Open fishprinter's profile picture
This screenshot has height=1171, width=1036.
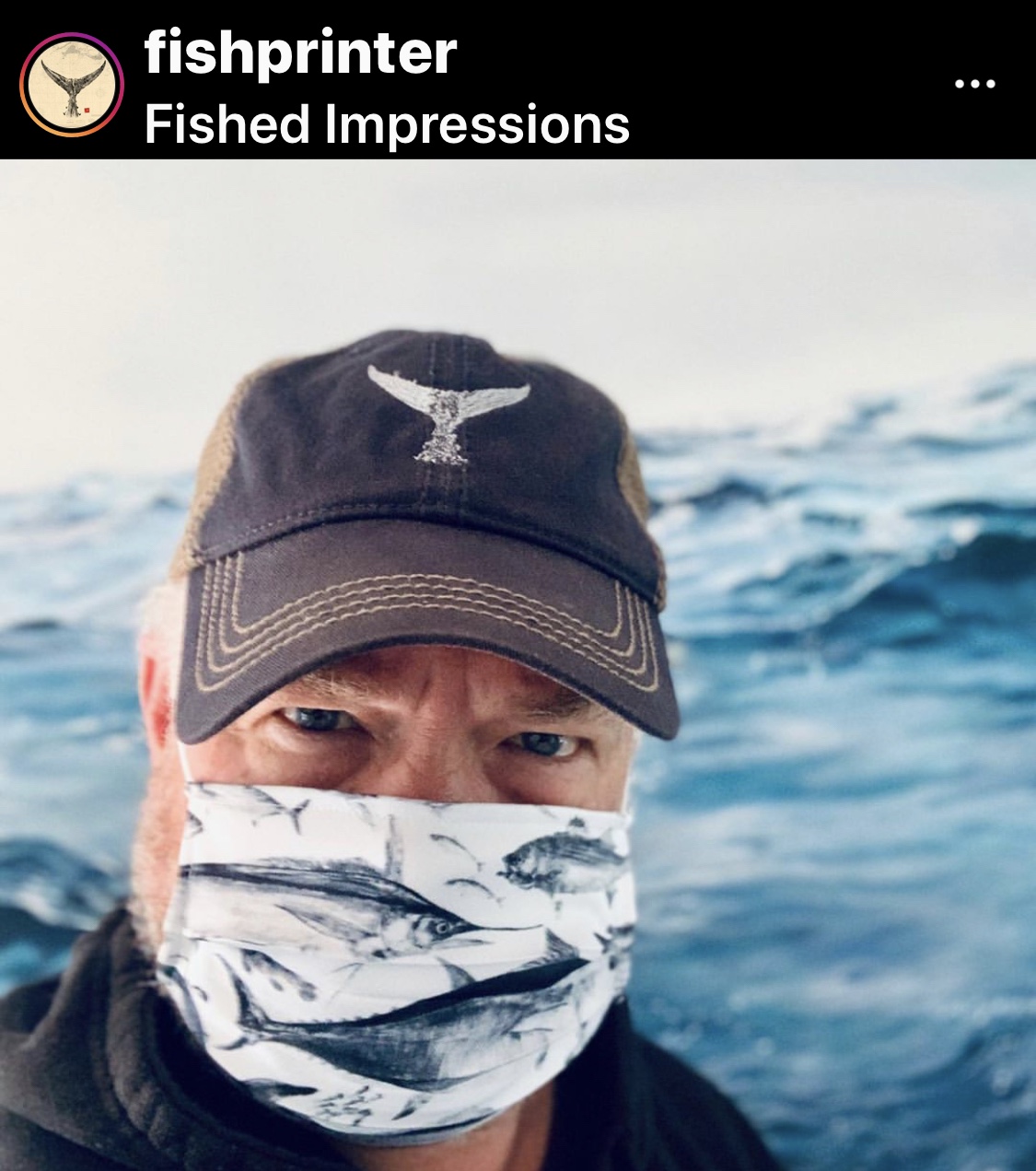coord(72,85)
